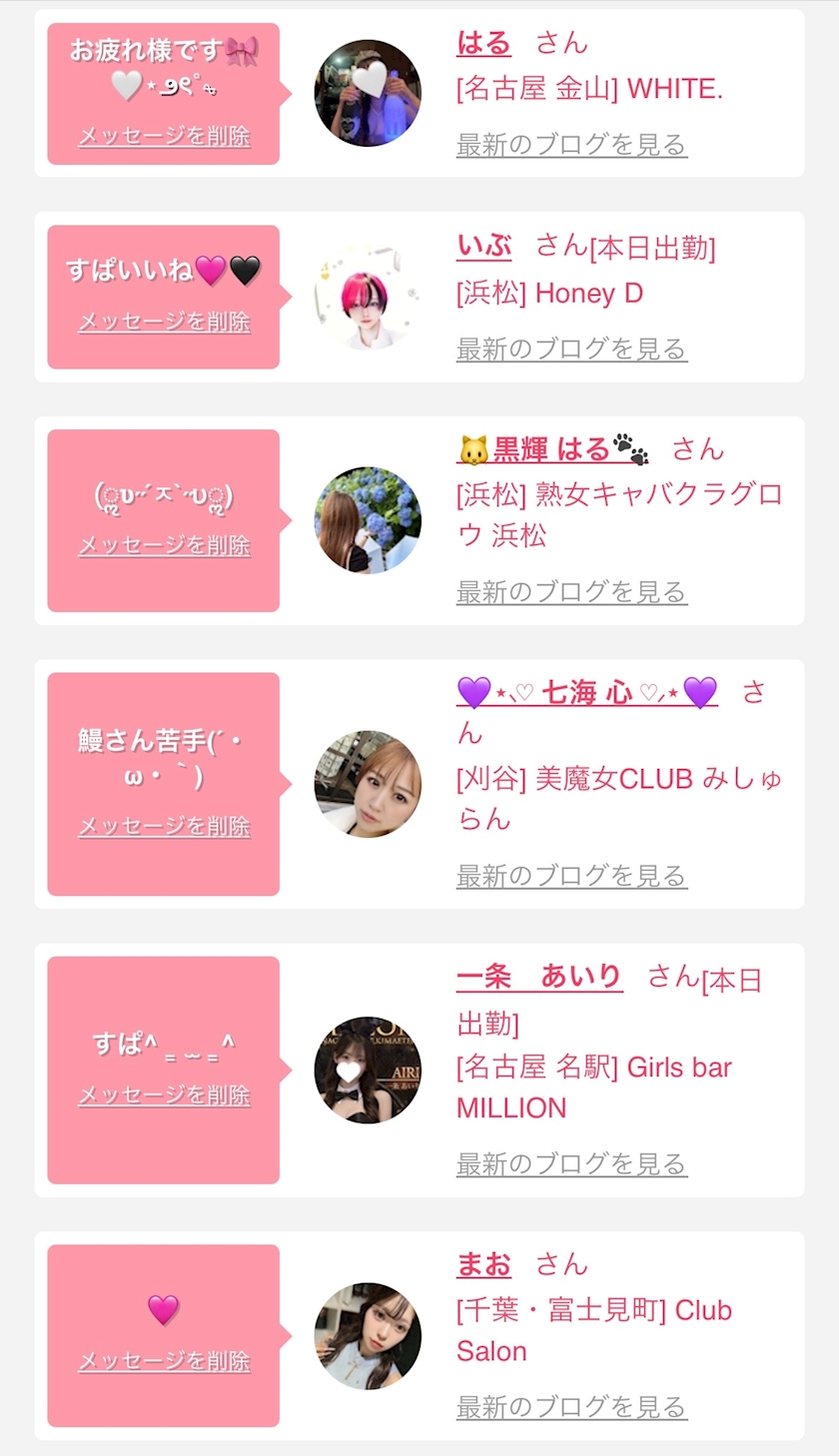Delete the すぱいいね message
Viewport: 839px width, 1456px height.
pyautogui.click(x=164, y=322)
